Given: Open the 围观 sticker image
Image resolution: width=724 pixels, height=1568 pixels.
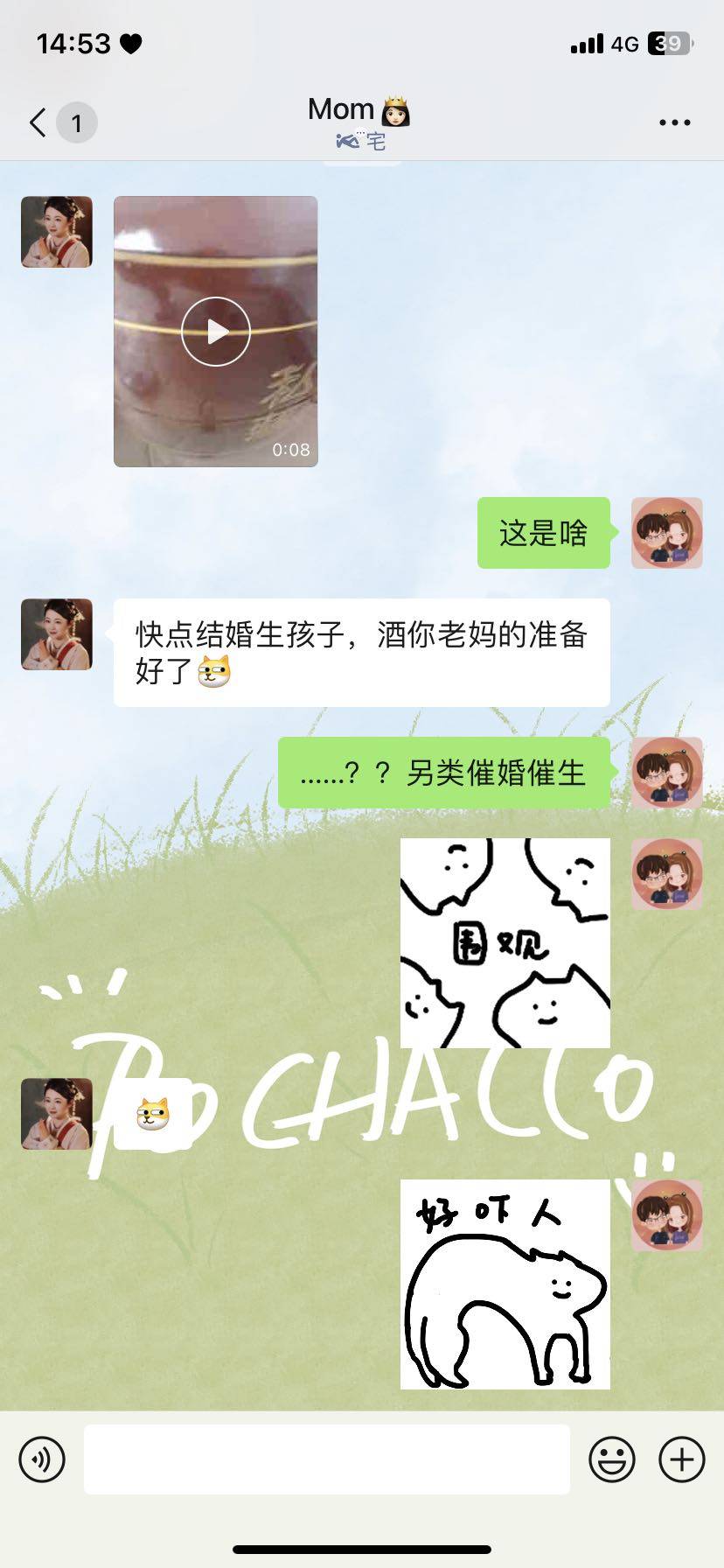Looking at the screenshot, I should (505, 942).
